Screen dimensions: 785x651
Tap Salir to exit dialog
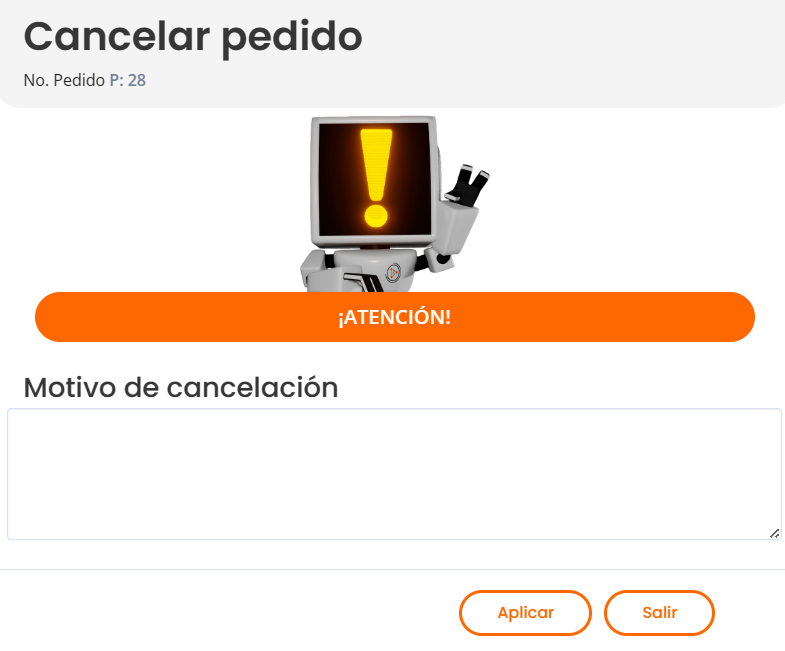(659, 613)
